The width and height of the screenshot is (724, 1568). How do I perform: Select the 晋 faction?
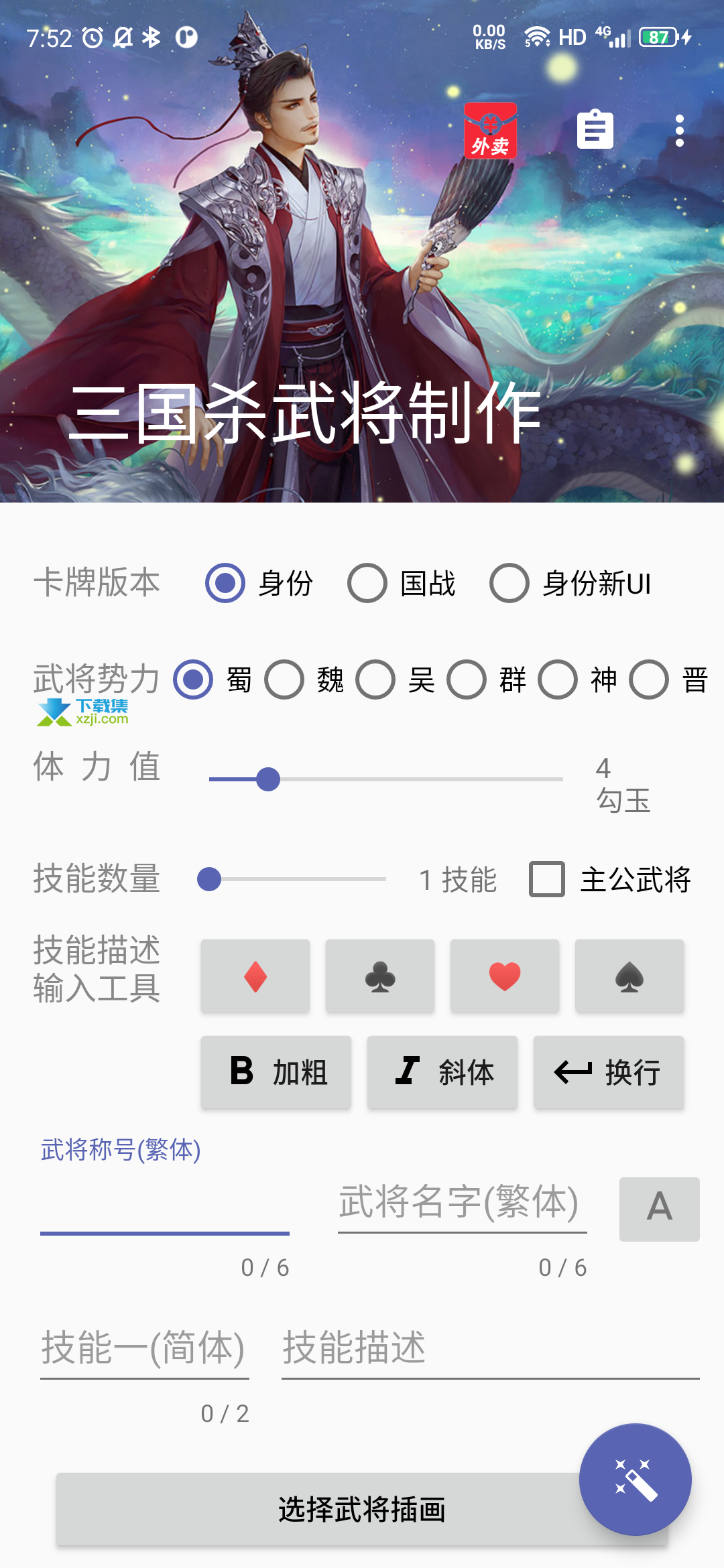669,680
